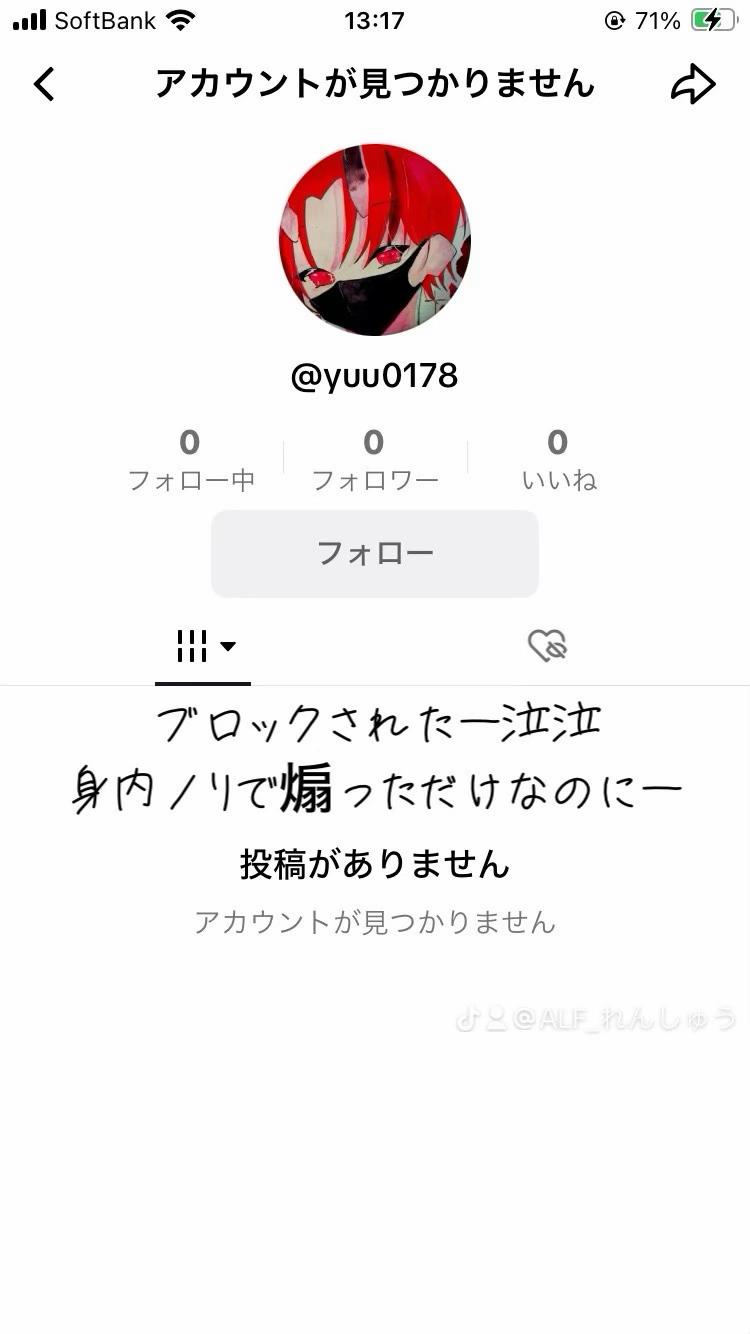Go back using the top-left arrow
750x1334 pixels.
[x=44, y=84]
